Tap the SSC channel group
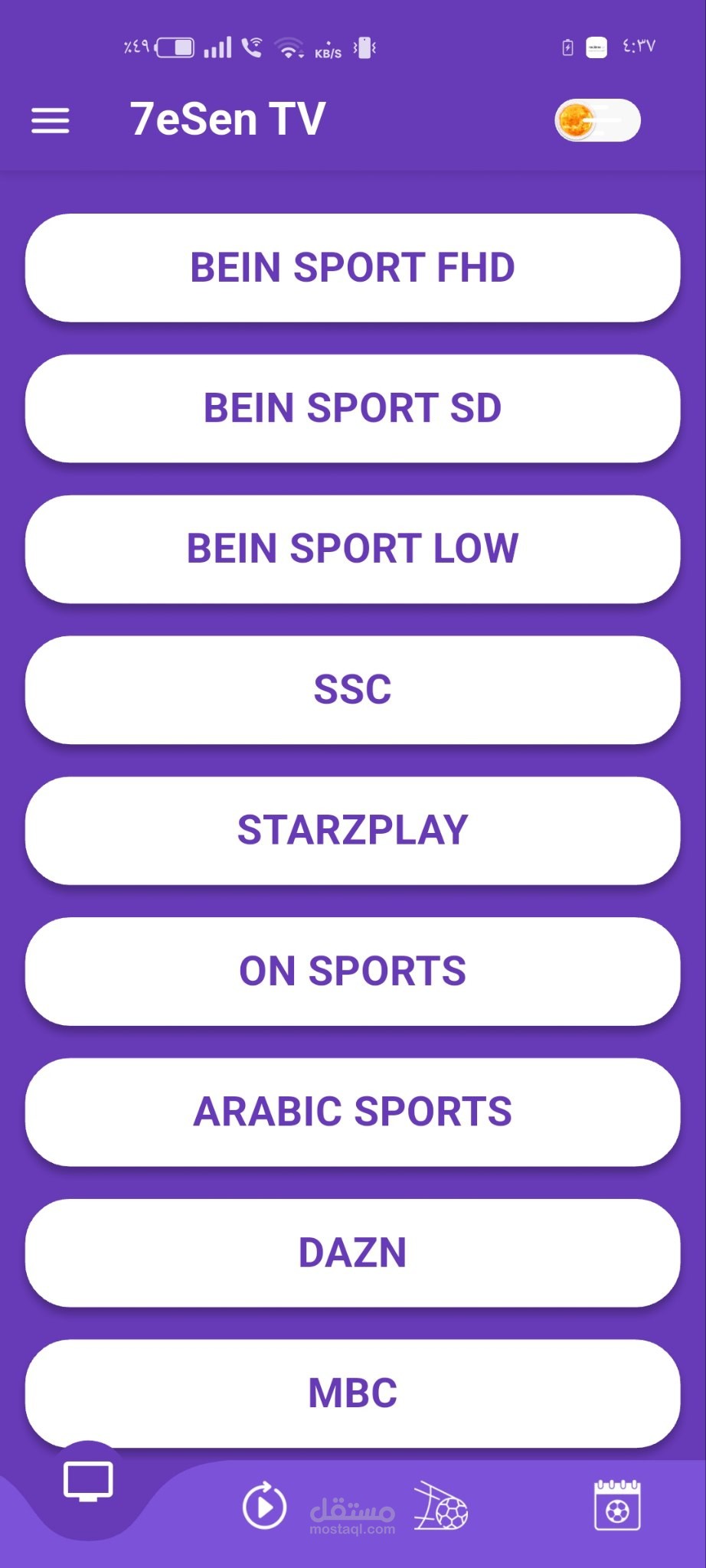 click(353, 690)
